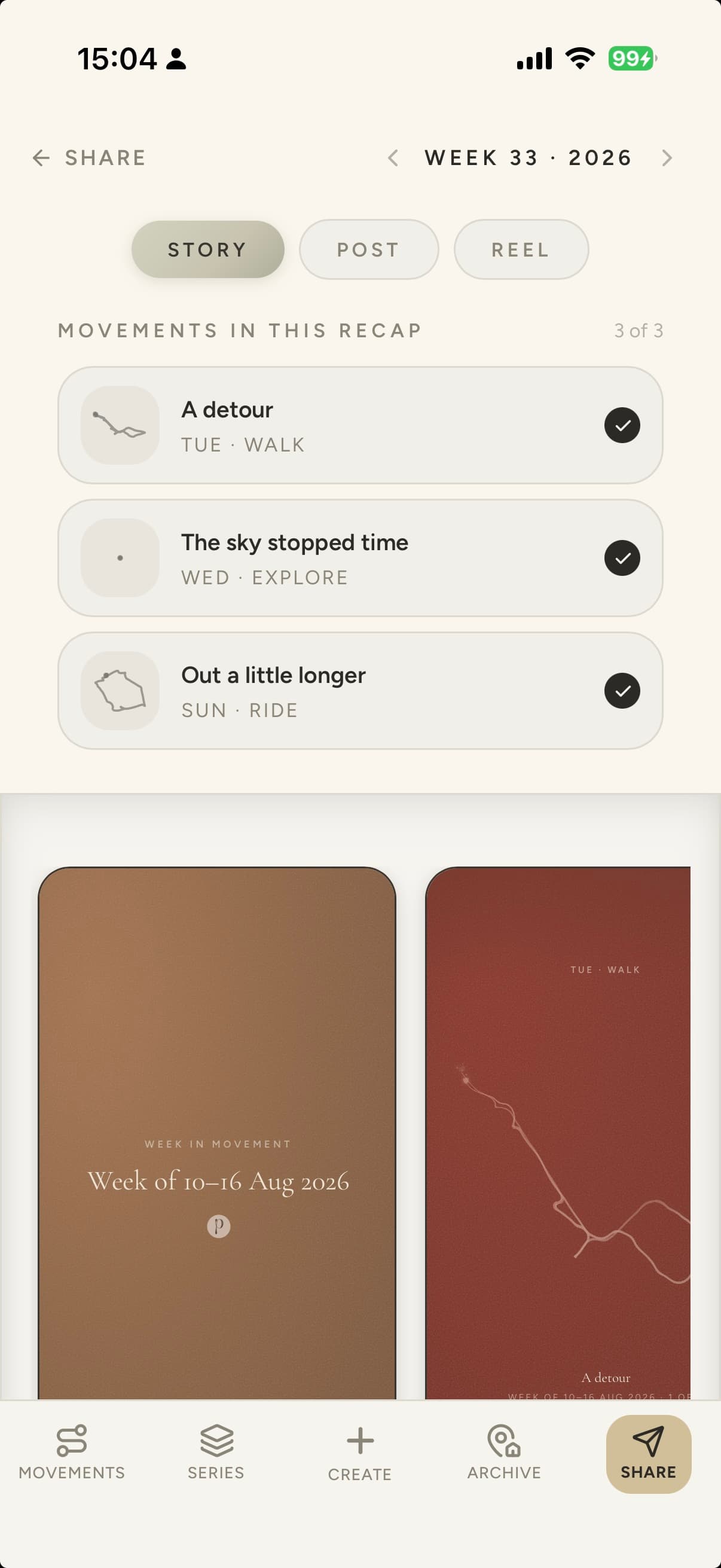Open the Week of 10–16 Aug cover preview
This screenshot has width=721, height=1568.
(217, 1133)
